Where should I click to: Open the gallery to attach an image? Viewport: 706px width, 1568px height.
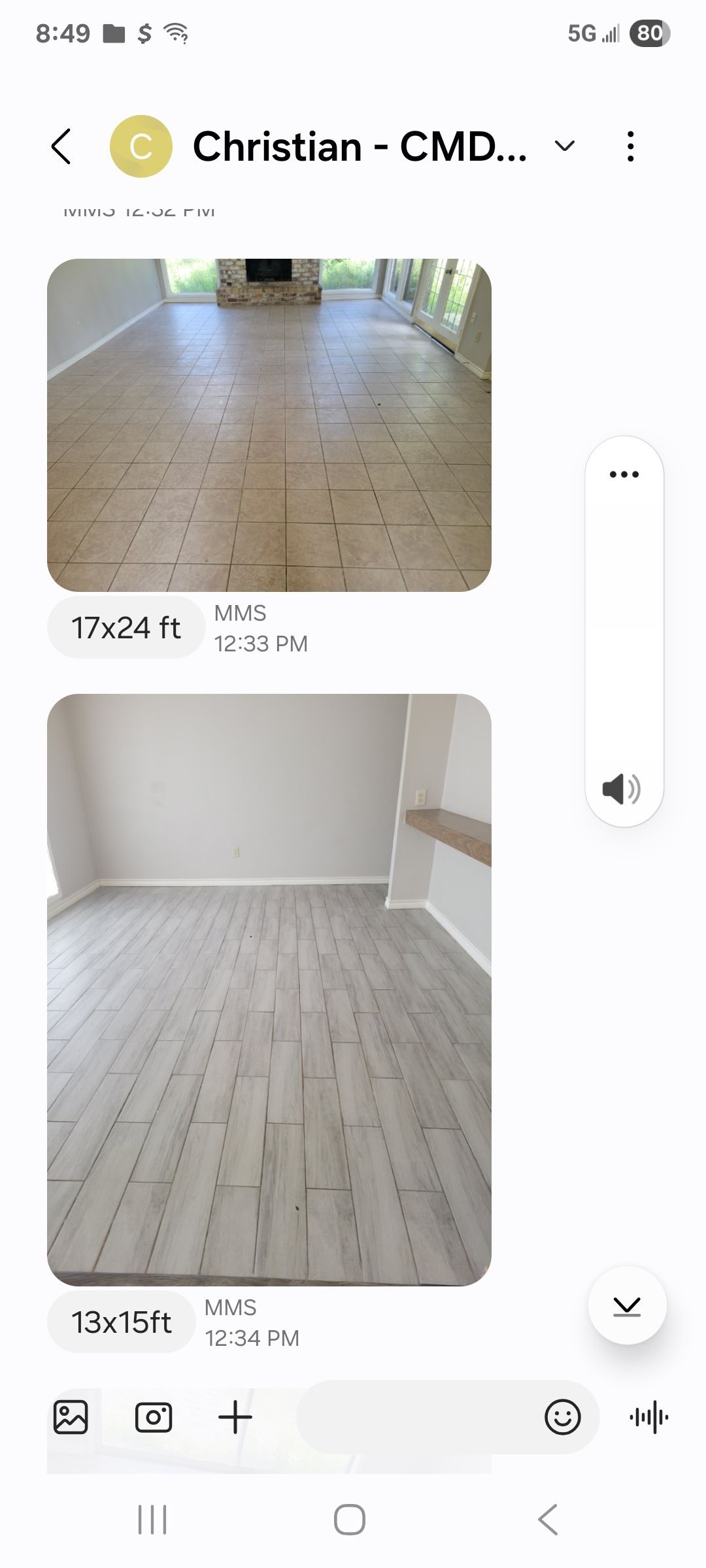tap(72, 1418)
